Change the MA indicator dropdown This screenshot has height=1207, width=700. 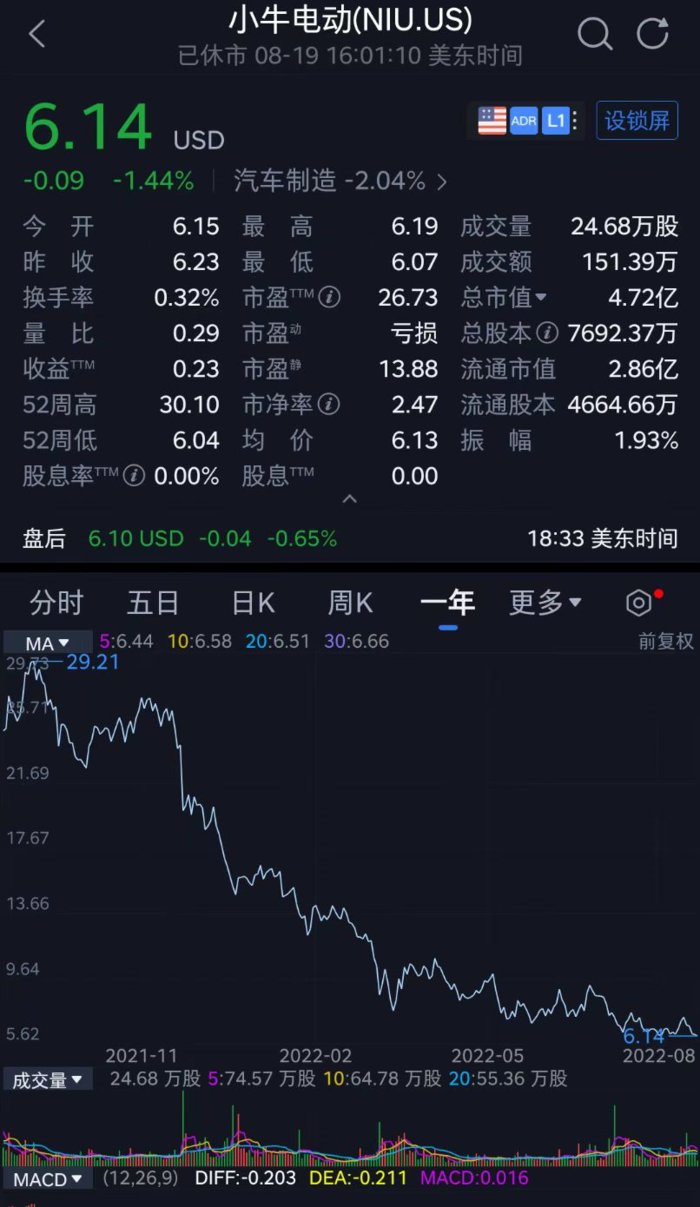[x=47, y=643]
